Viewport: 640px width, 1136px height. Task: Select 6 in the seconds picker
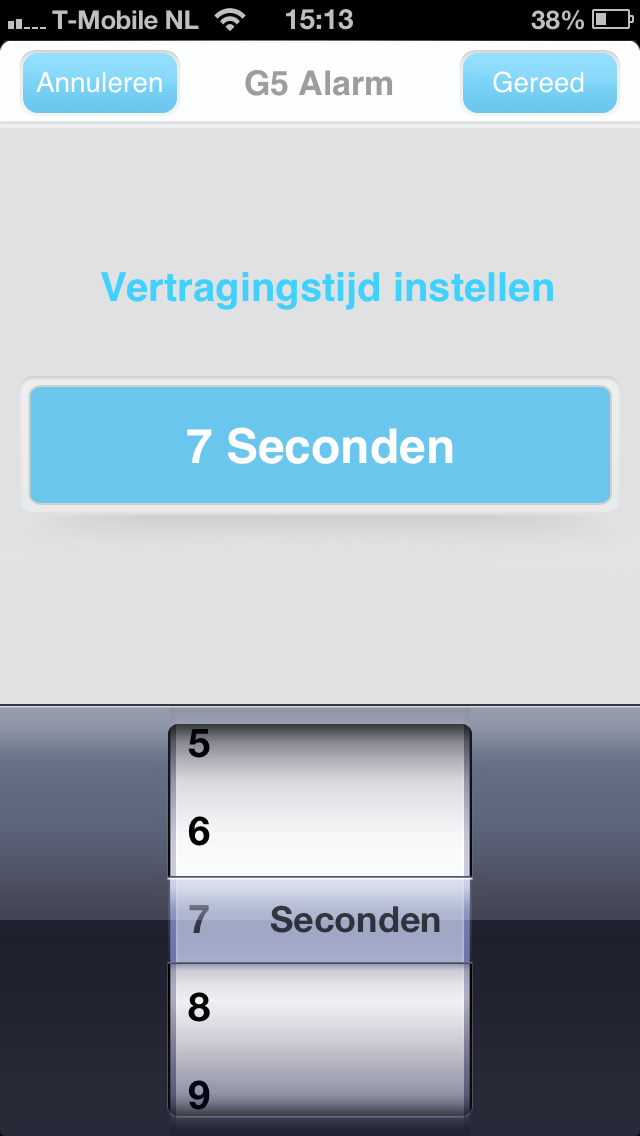(200, 832)
